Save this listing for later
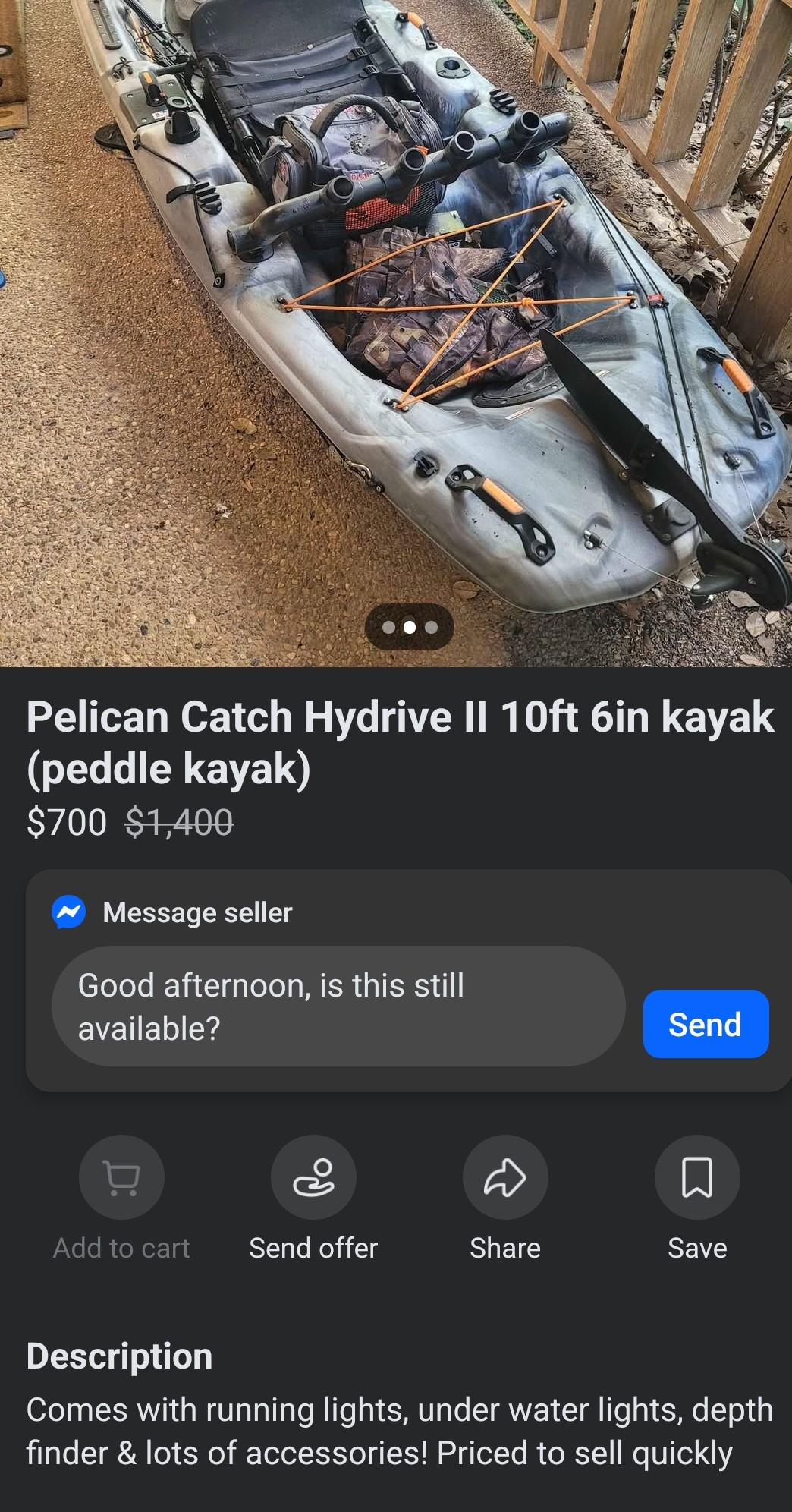 coord(696,1177)
